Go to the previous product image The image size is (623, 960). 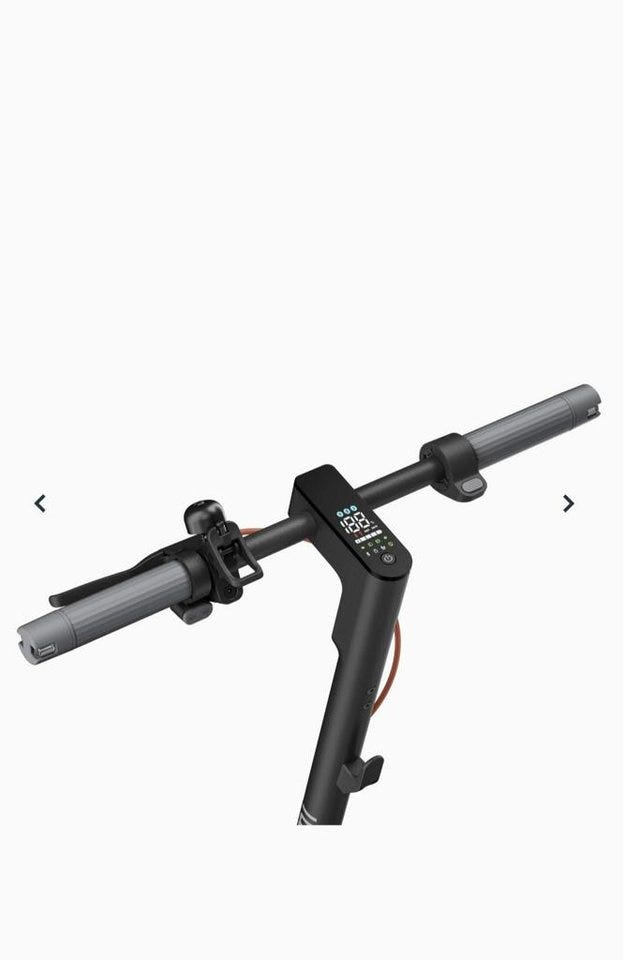pyautogui.click(x=40, y=503)
